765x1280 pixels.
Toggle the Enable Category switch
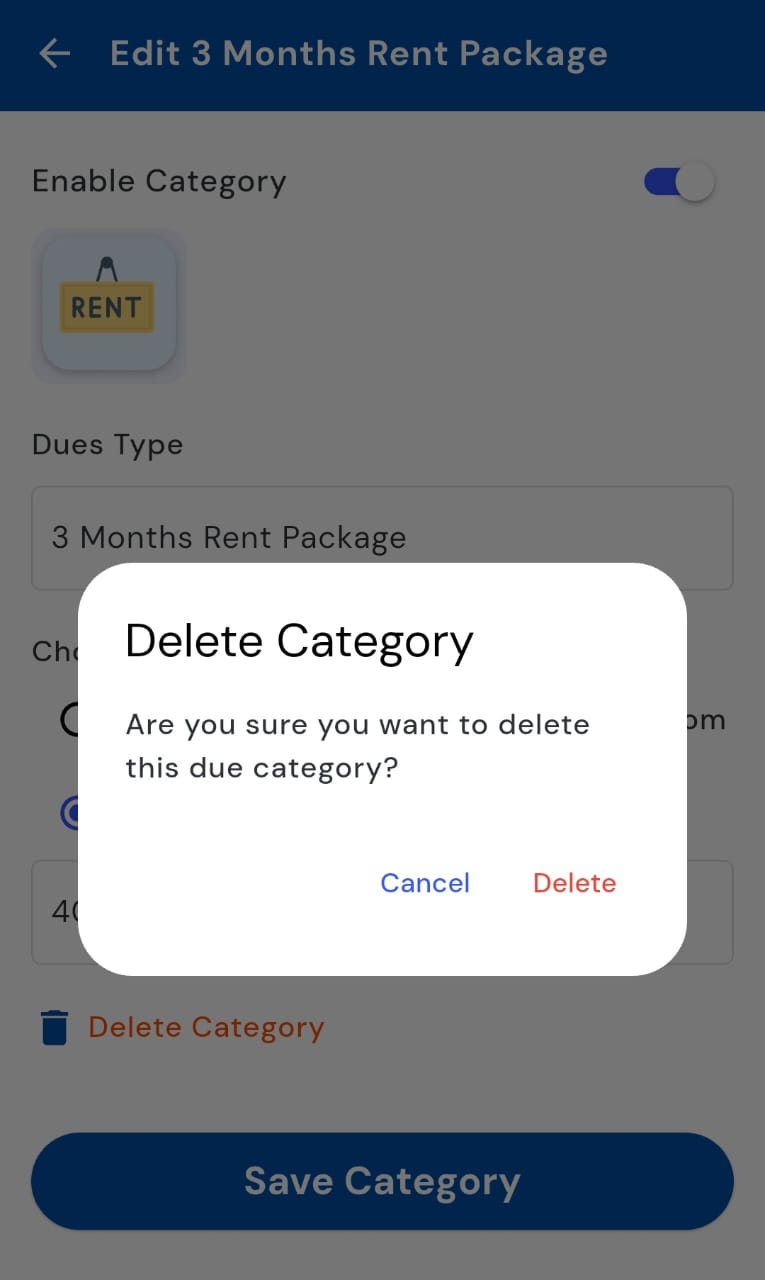tap(680, 182)
